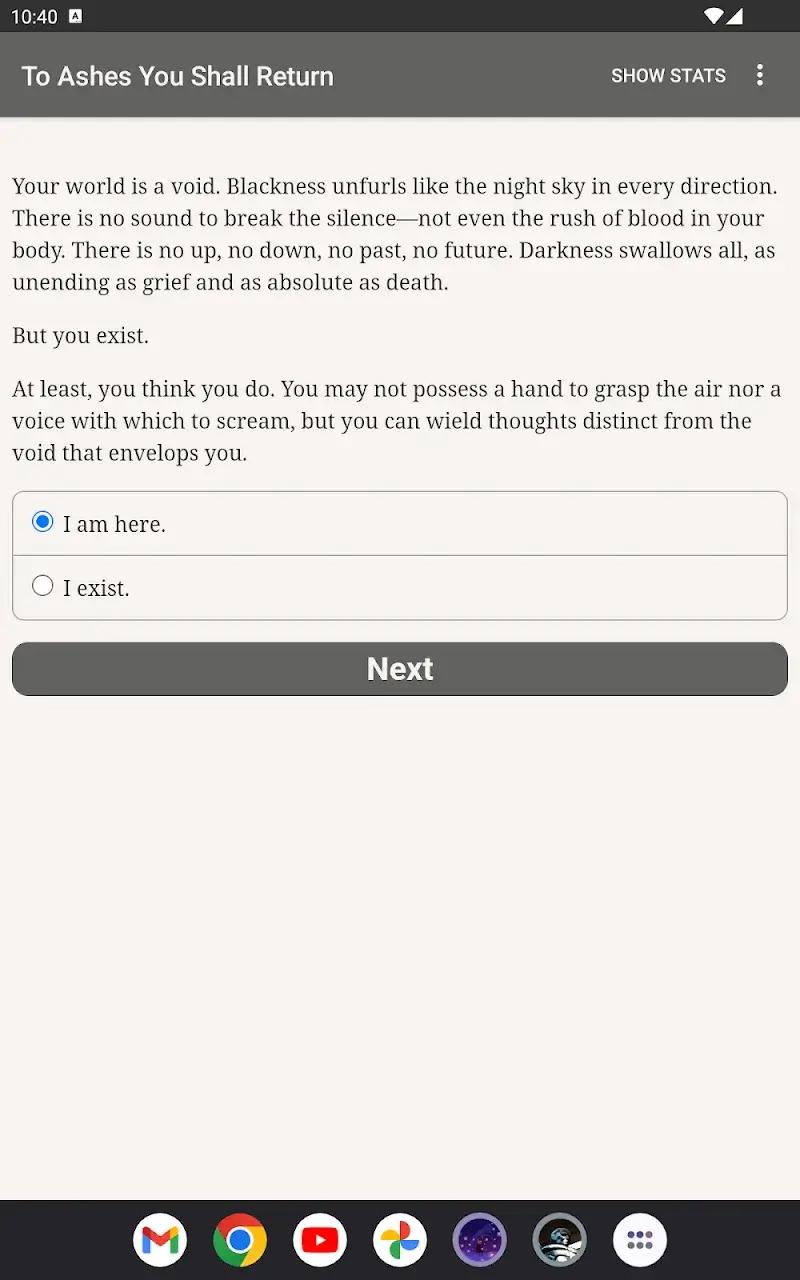The width and height of the screenshot is (800, 1280).
Task: Reselect the "I am here." radio button
Action: pos(42,521)
